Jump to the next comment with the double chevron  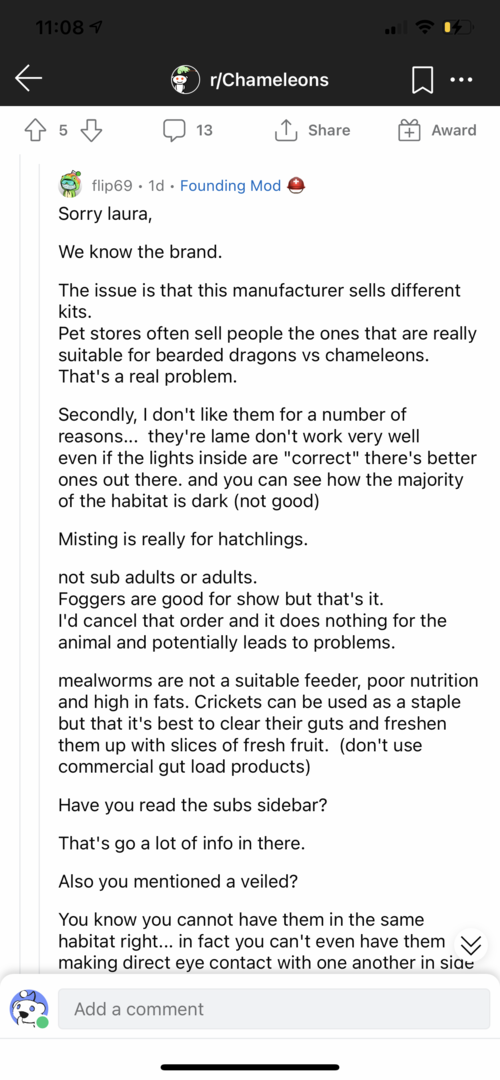[x=468, y=943]
